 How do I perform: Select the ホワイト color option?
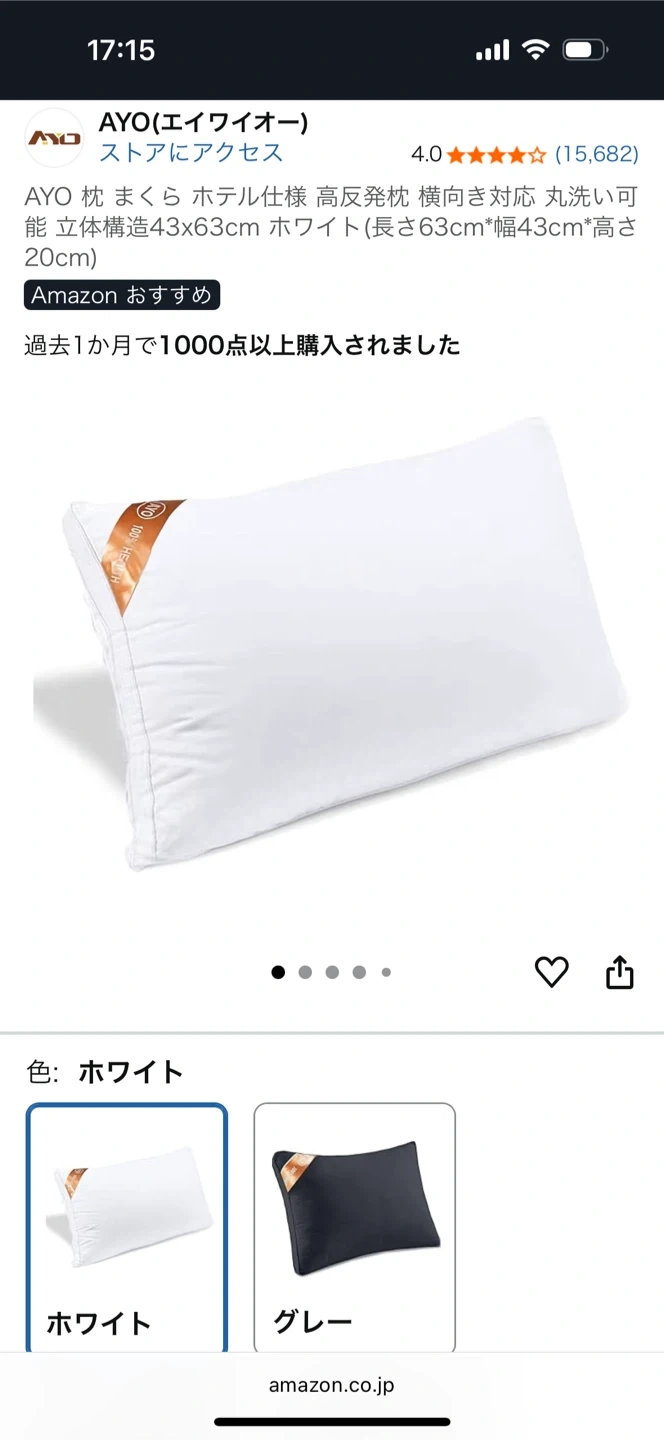(127, 1228)
